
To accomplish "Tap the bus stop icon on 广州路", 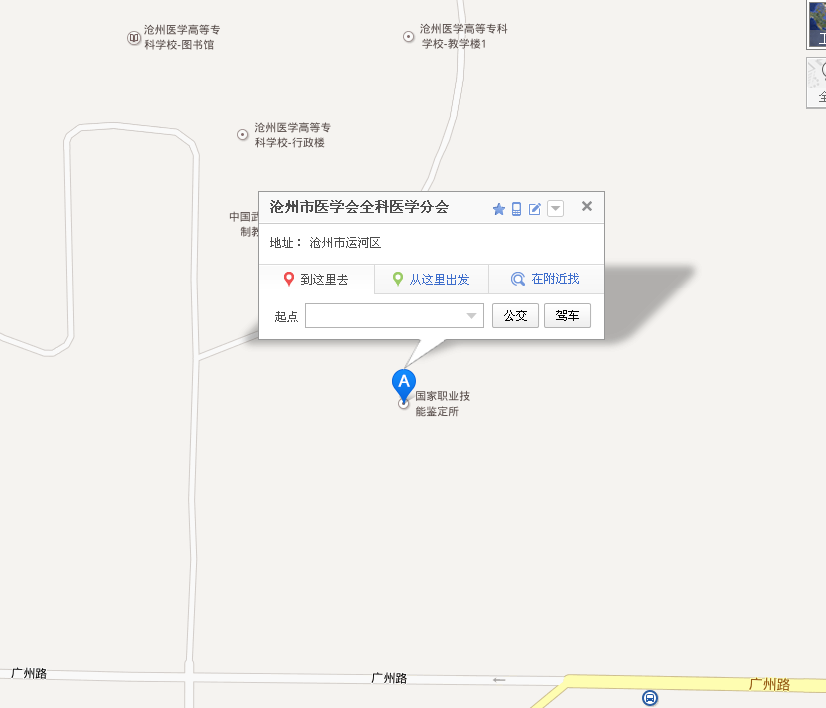I will (x=650, y=698).
